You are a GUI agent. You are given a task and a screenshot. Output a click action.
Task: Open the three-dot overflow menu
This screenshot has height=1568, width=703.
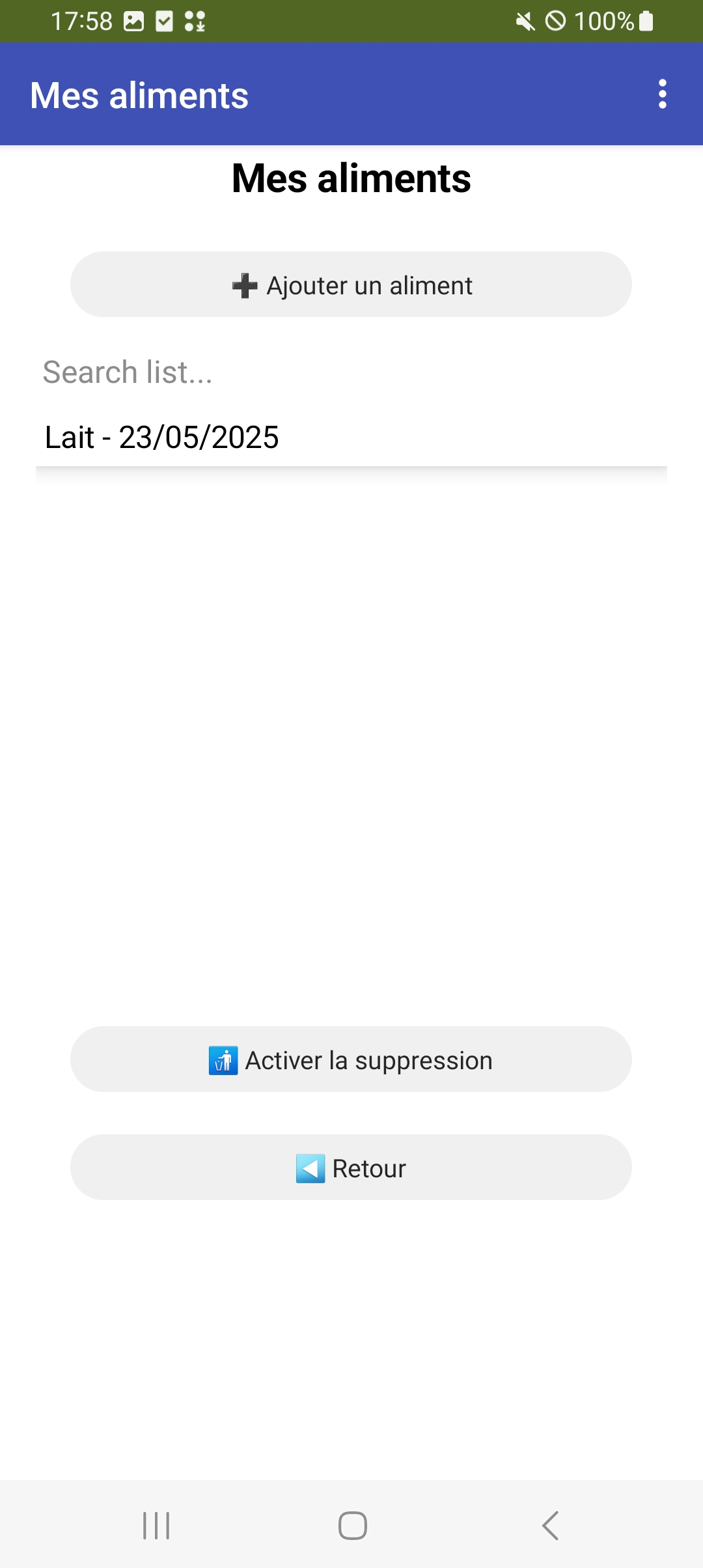pyautogui.click(x=662, y=94)
